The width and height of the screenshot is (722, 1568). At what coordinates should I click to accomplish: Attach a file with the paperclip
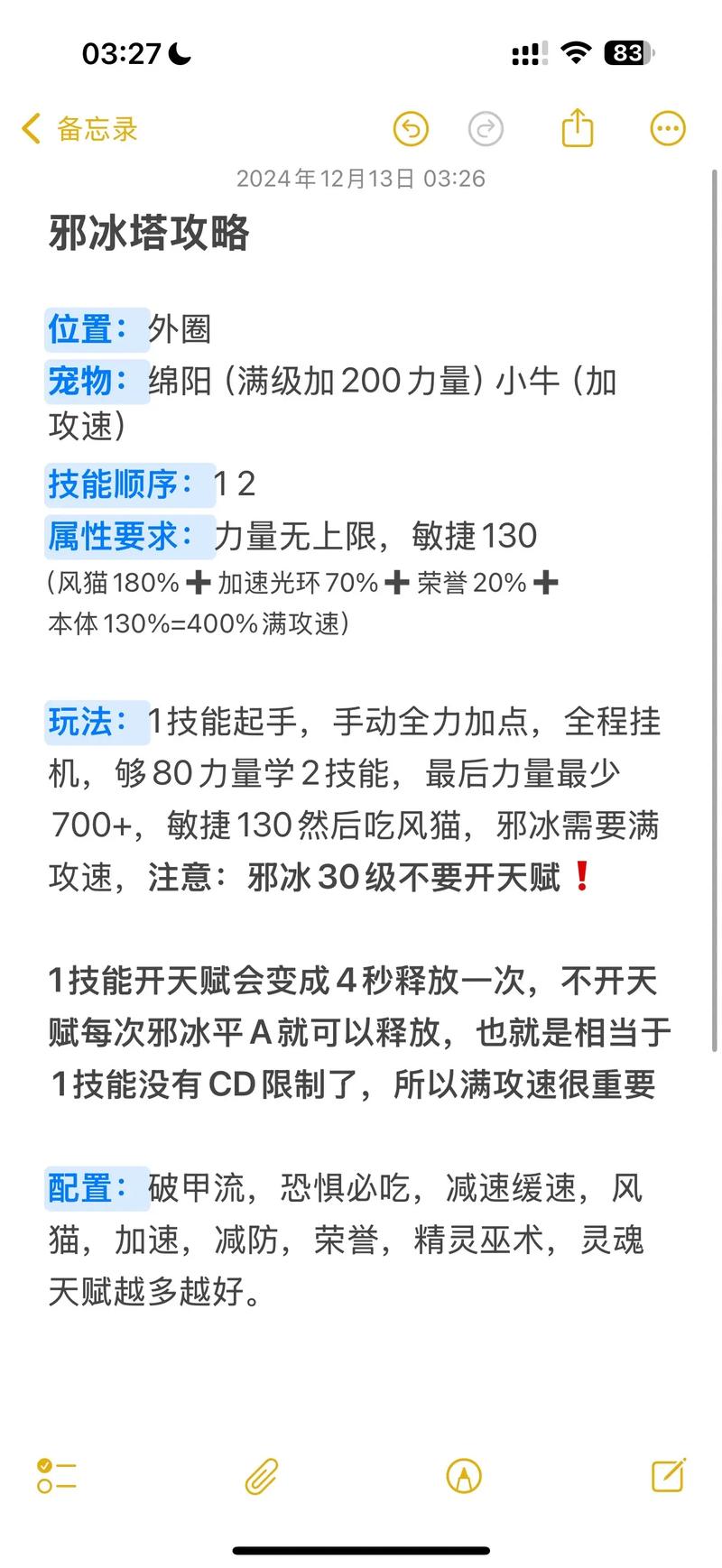(262, 1476)
